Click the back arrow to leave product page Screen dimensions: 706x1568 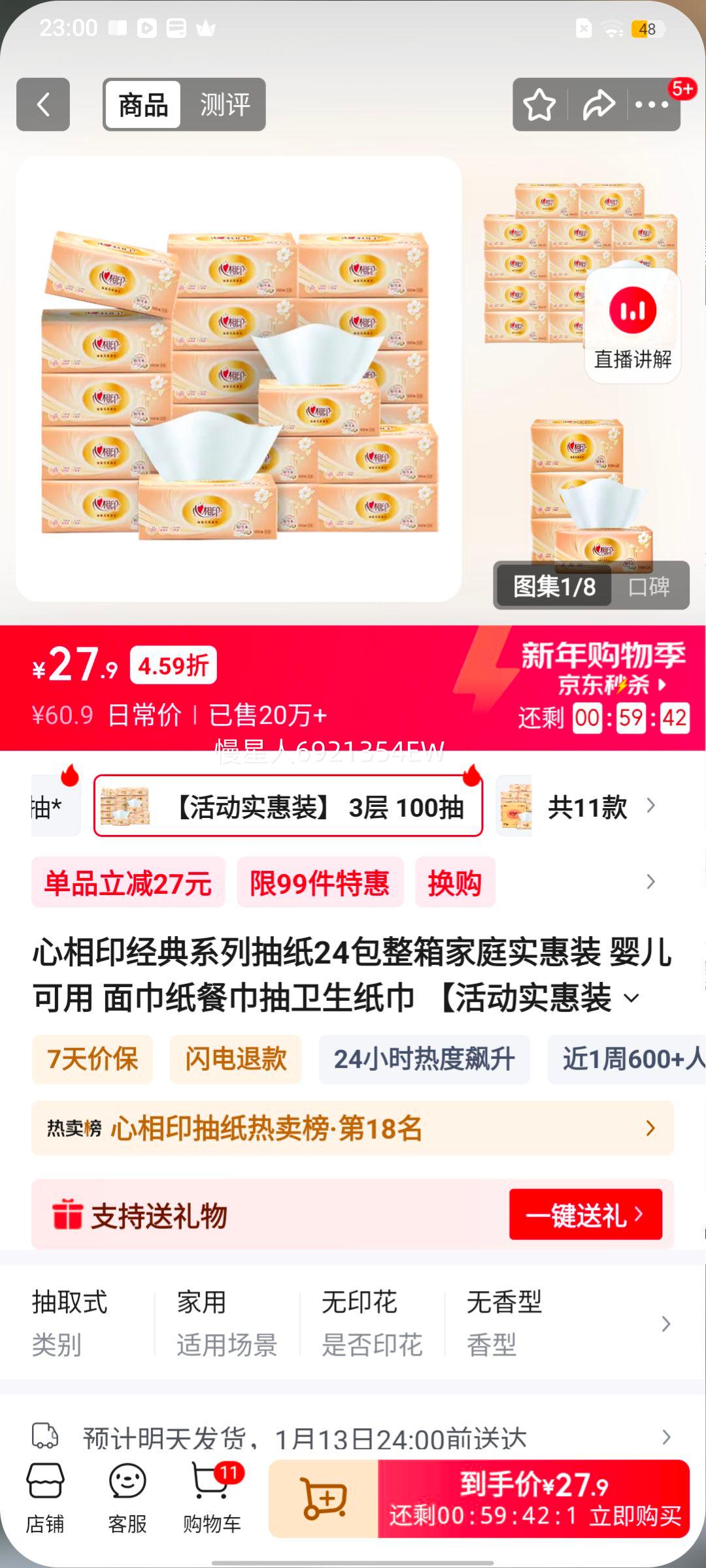coord(42,105)
